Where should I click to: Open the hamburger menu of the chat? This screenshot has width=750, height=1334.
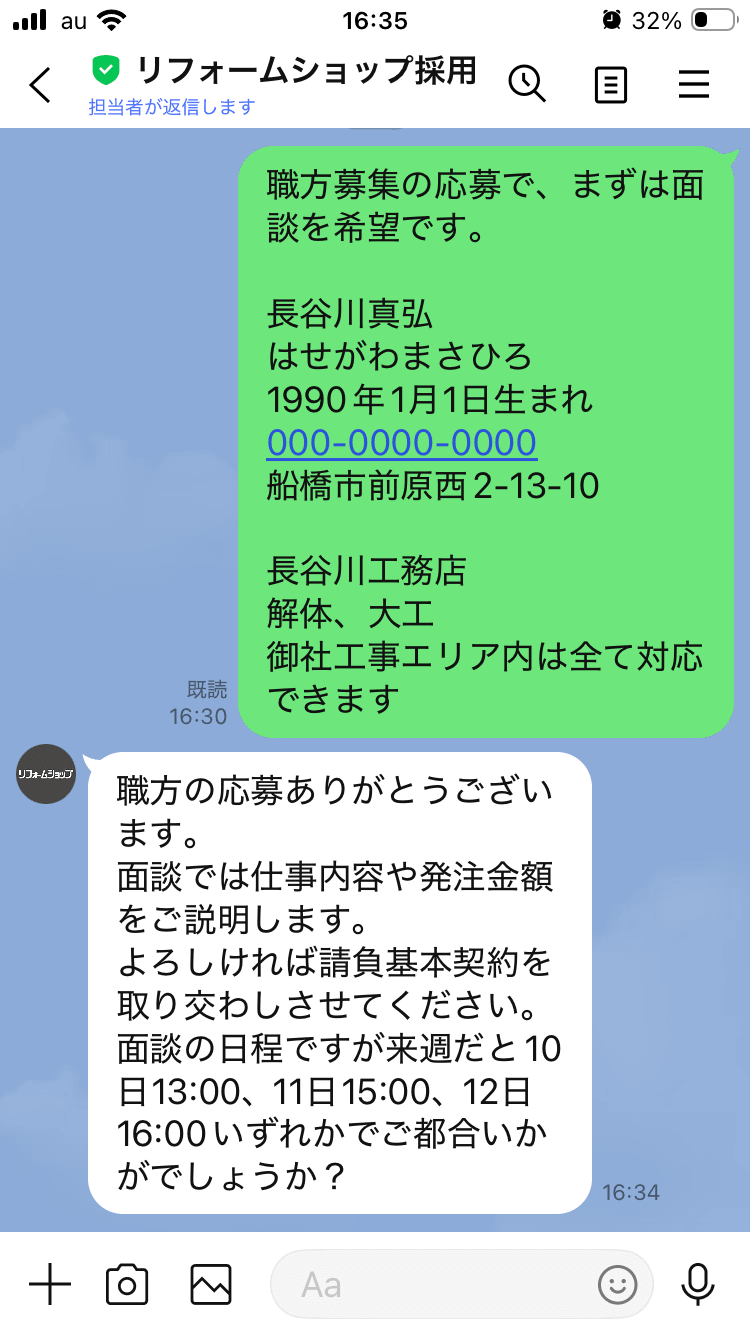694,85
